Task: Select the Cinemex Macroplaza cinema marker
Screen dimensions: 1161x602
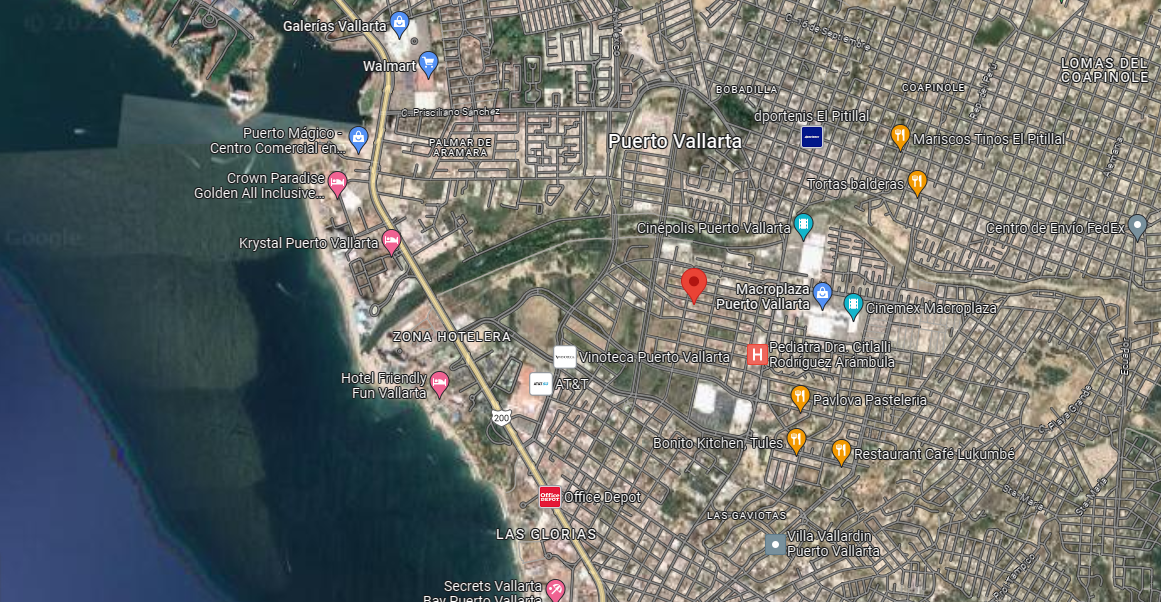Action: click(853, 306)
